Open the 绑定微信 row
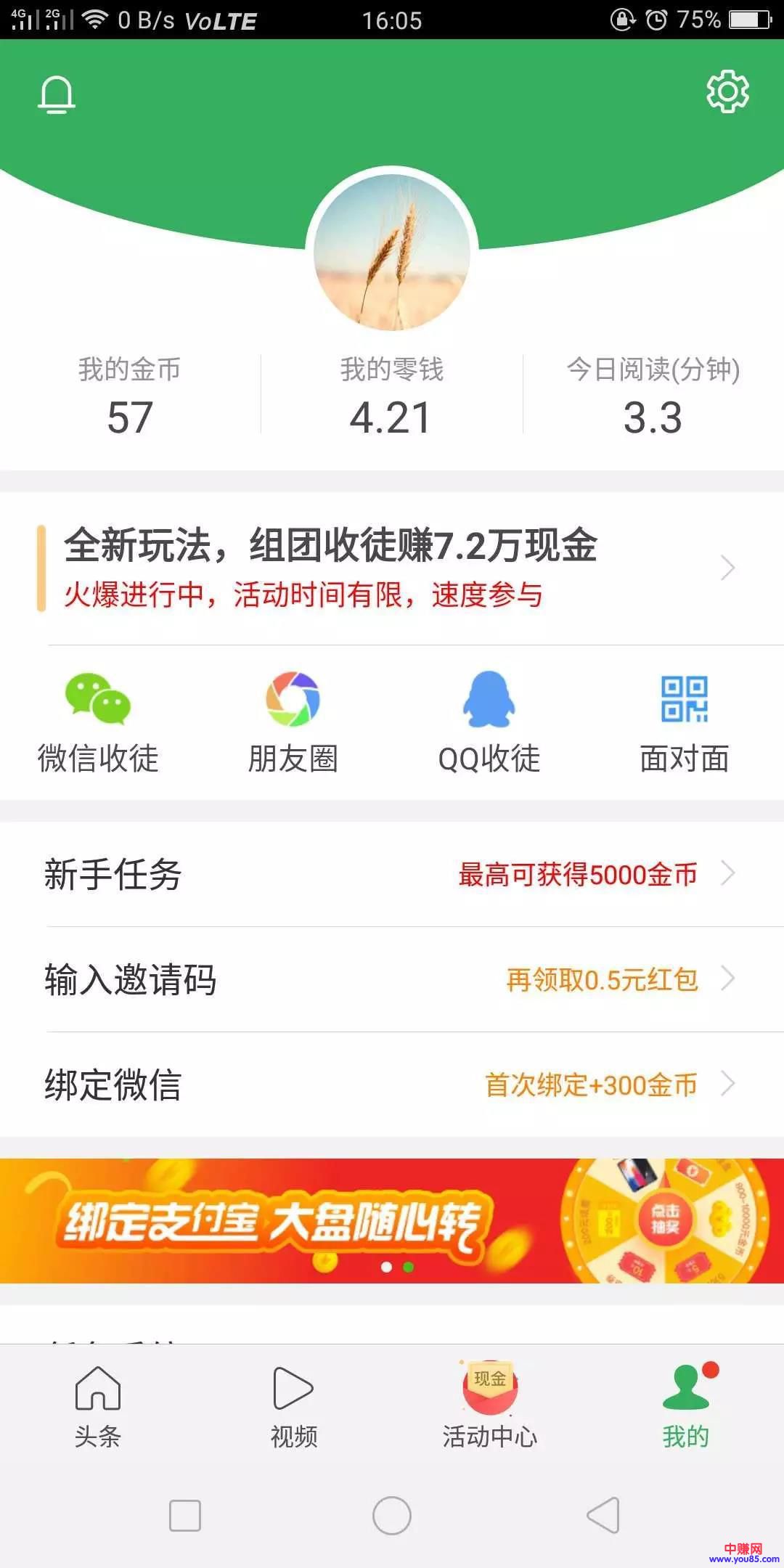This screenshot has height=1568, width=784. pos(392,1085)
